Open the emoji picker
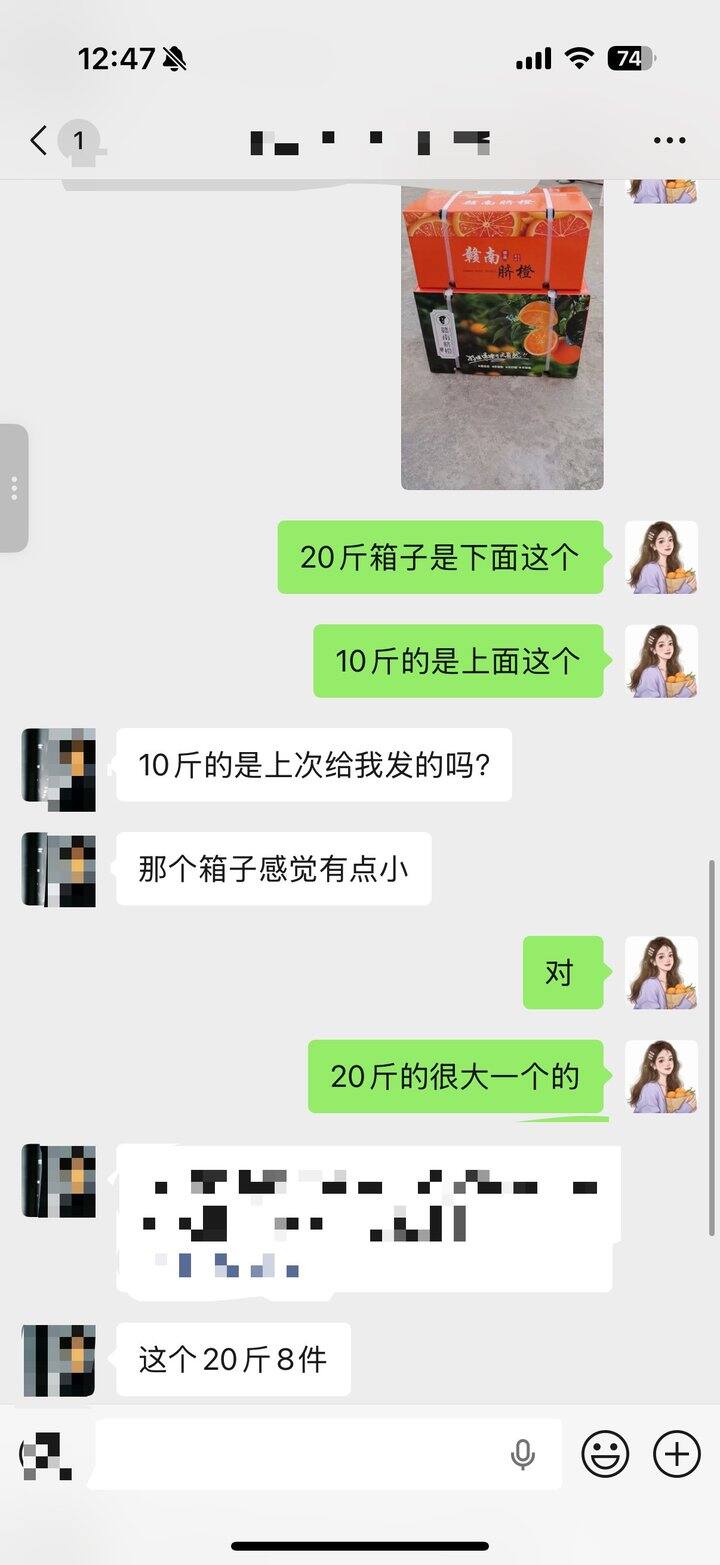Screen dimensions: 720x1565 605,1454
